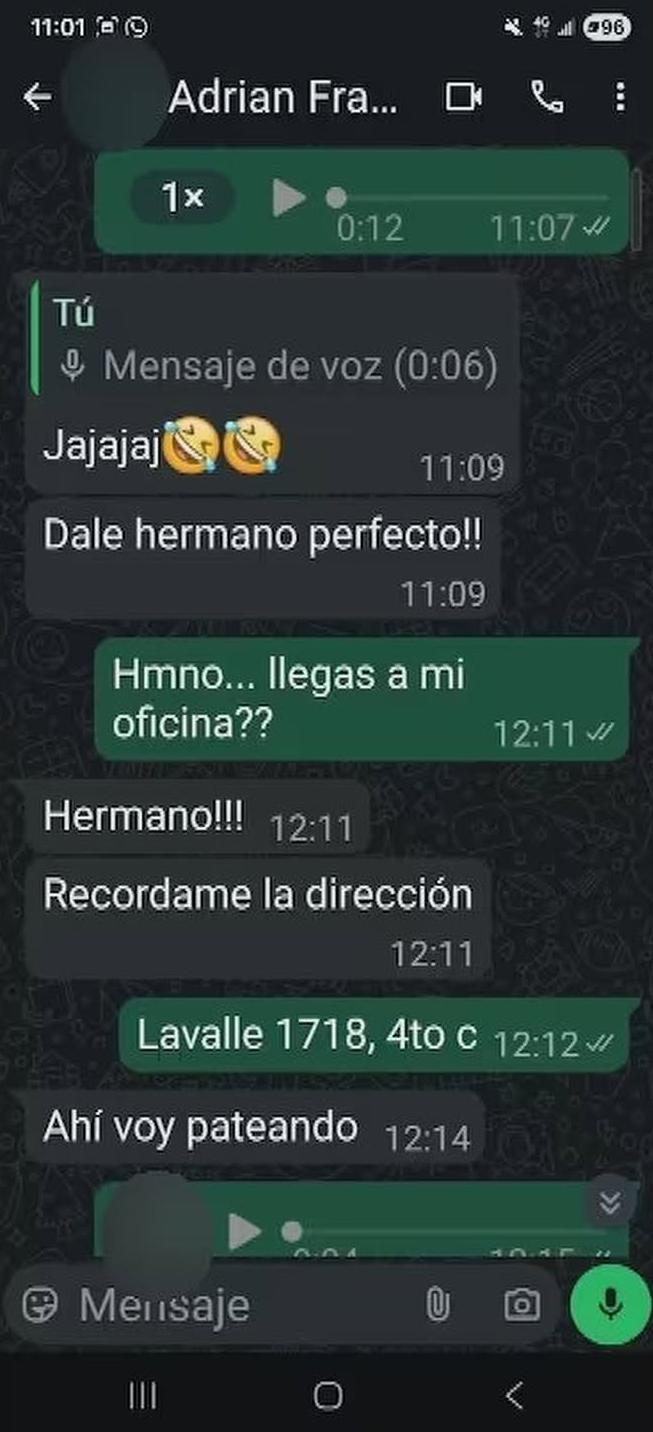Open the emoji picker
Image resolution: width=653 pixels, height=1432 pixels.
[x=40, y=1304]
